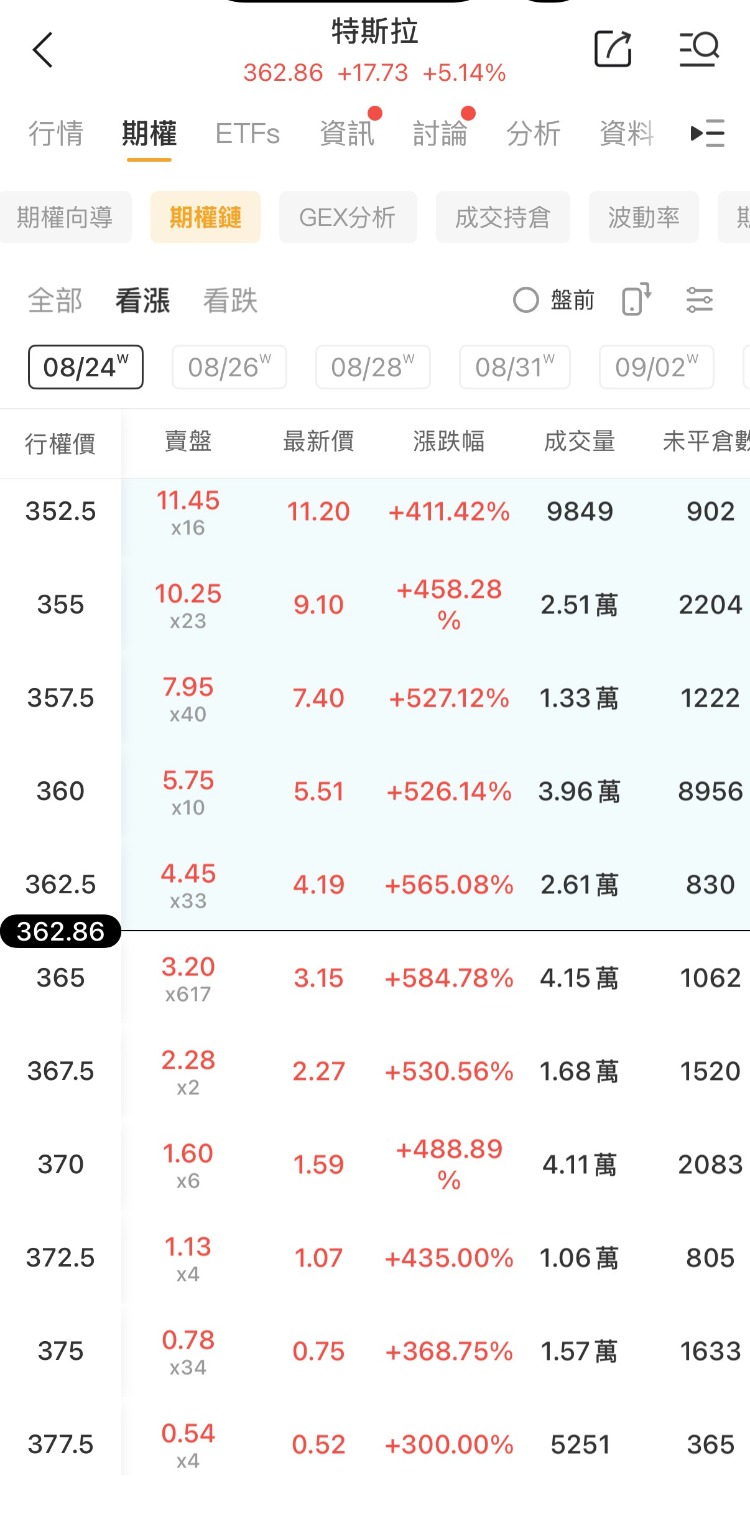Expand the full tab list menu

(x=708, y=133)
